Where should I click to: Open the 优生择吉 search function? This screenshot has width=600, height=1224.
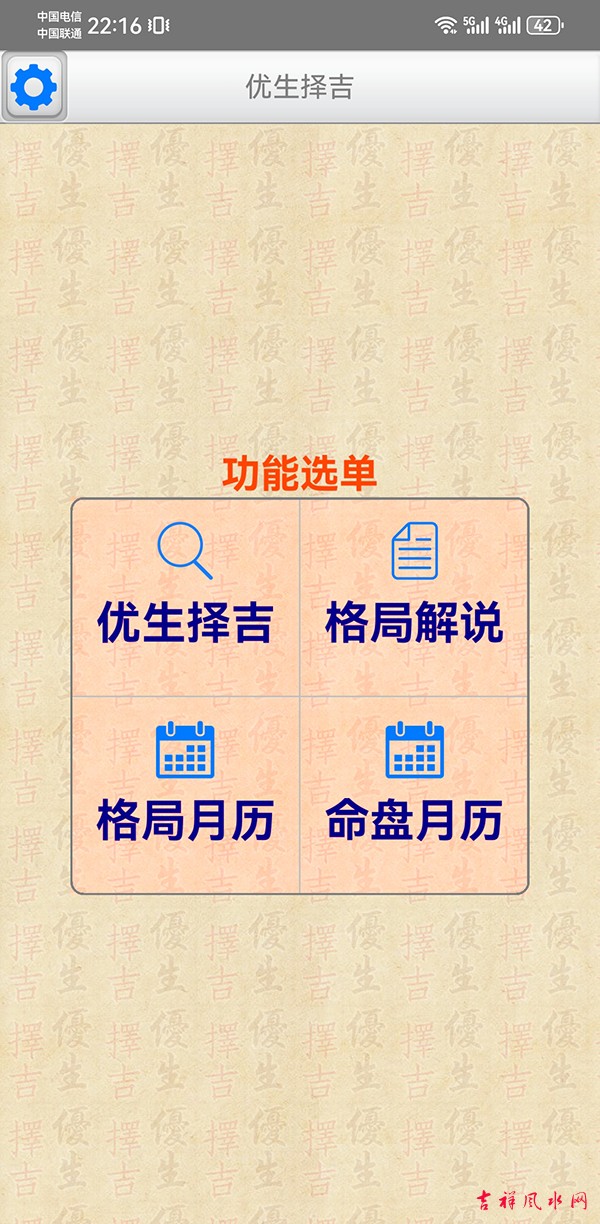(x=185, y=595)
